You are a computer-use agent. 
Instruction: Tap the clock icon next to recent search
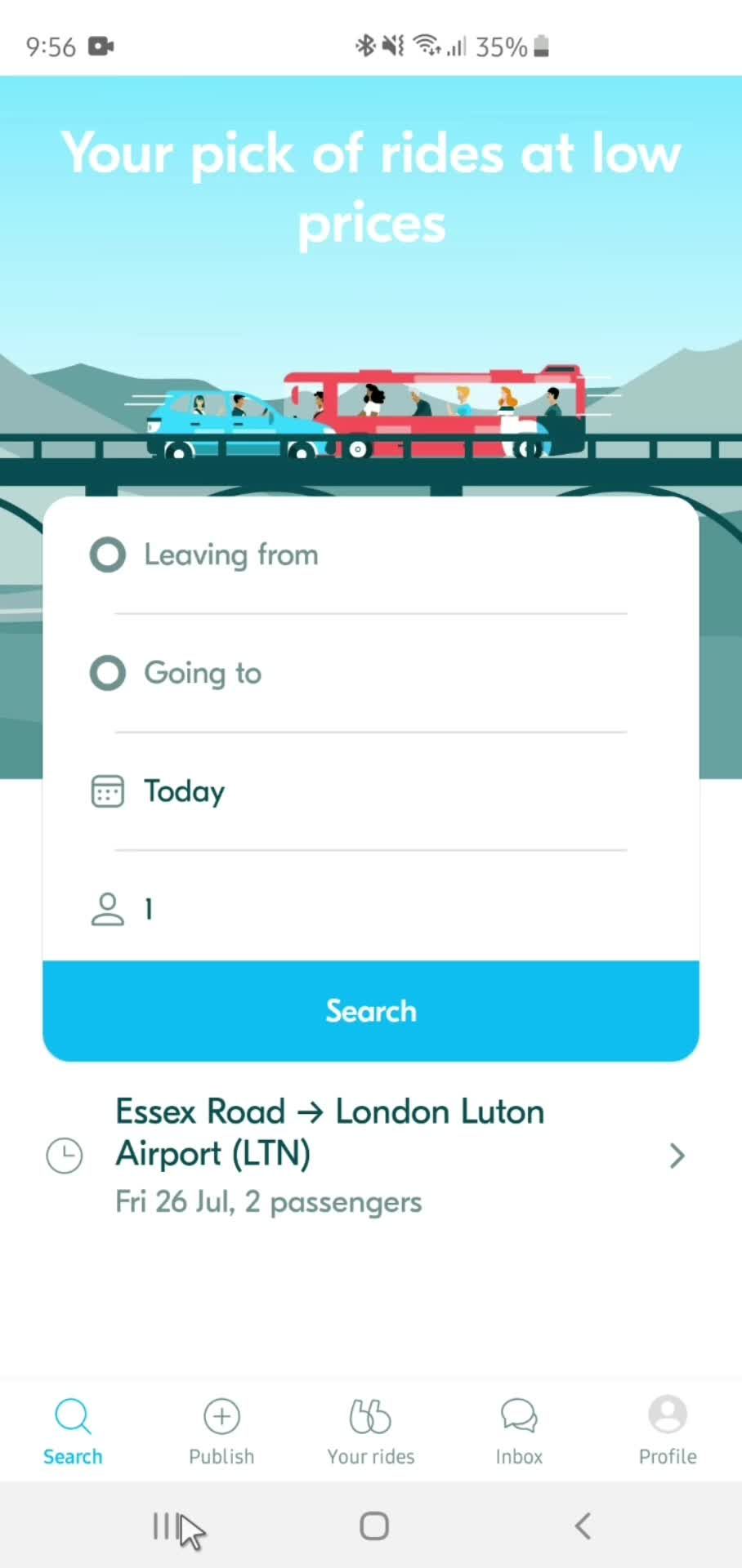pos(65,1155)
